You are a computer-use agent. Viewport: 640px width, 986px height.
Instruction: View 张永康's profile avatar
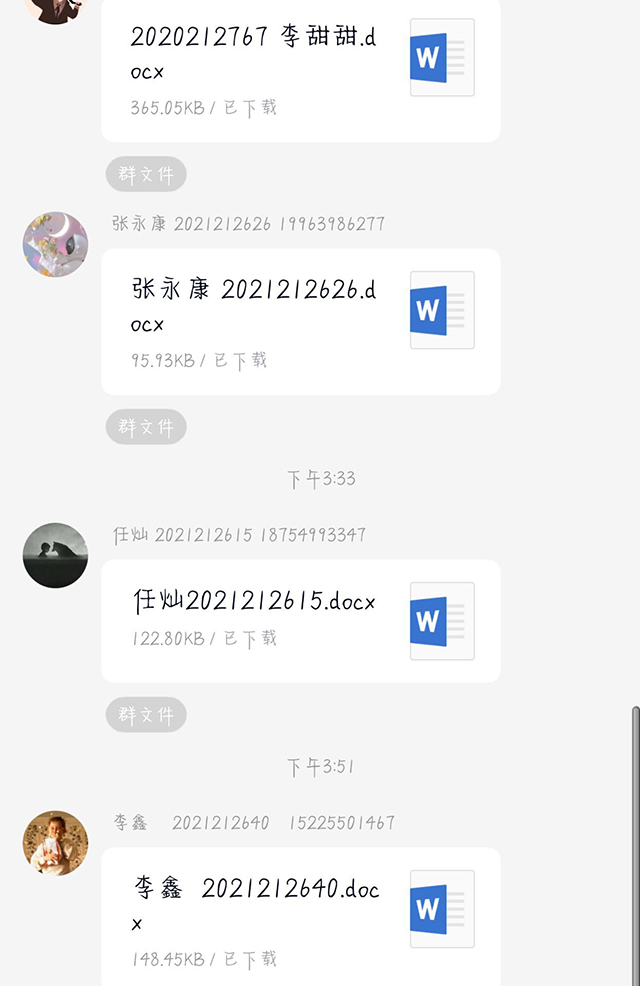(55, 244)
